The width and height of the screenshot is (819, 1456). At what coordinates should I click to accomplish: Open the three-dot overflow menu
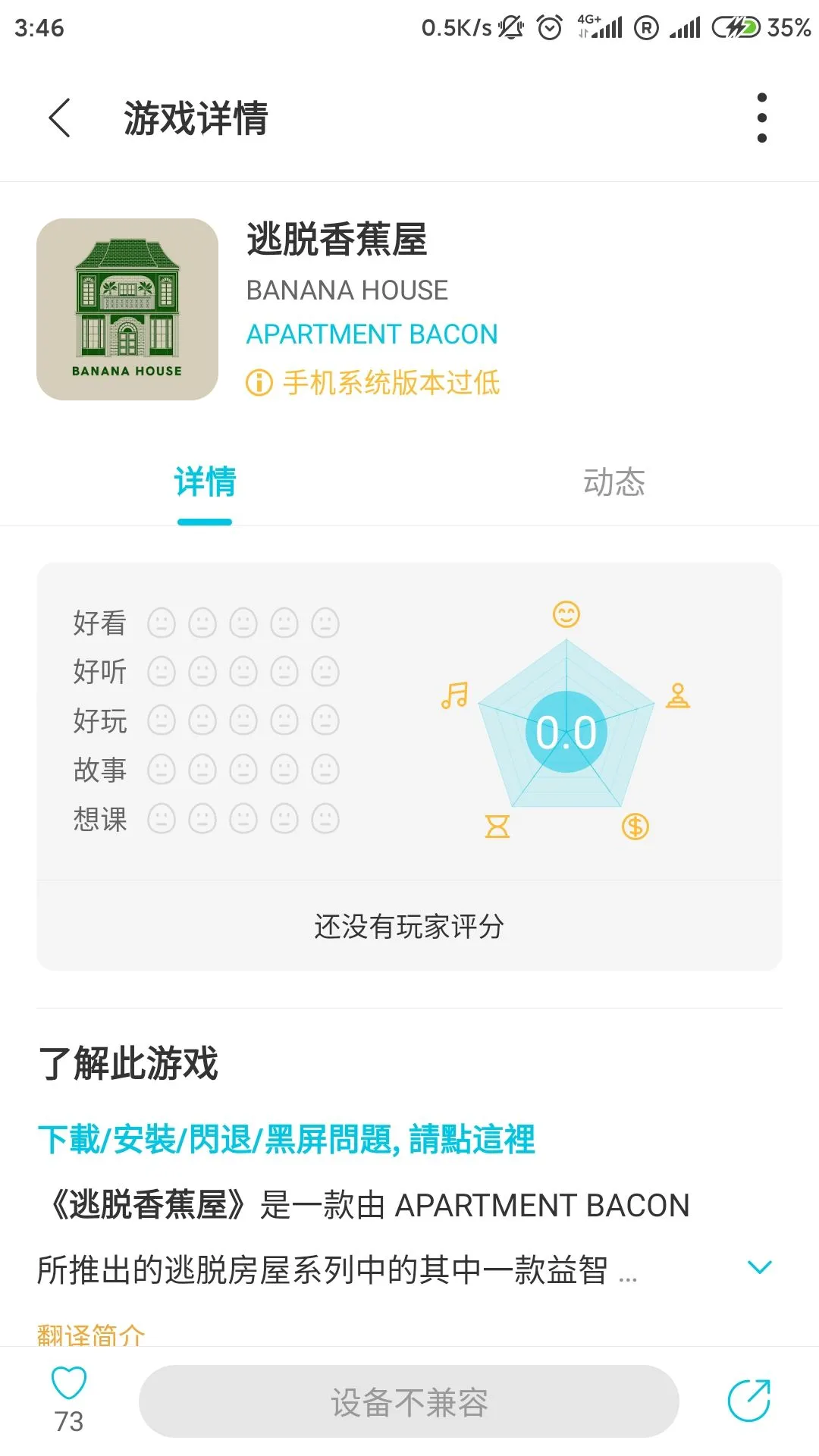click(761, 118)
